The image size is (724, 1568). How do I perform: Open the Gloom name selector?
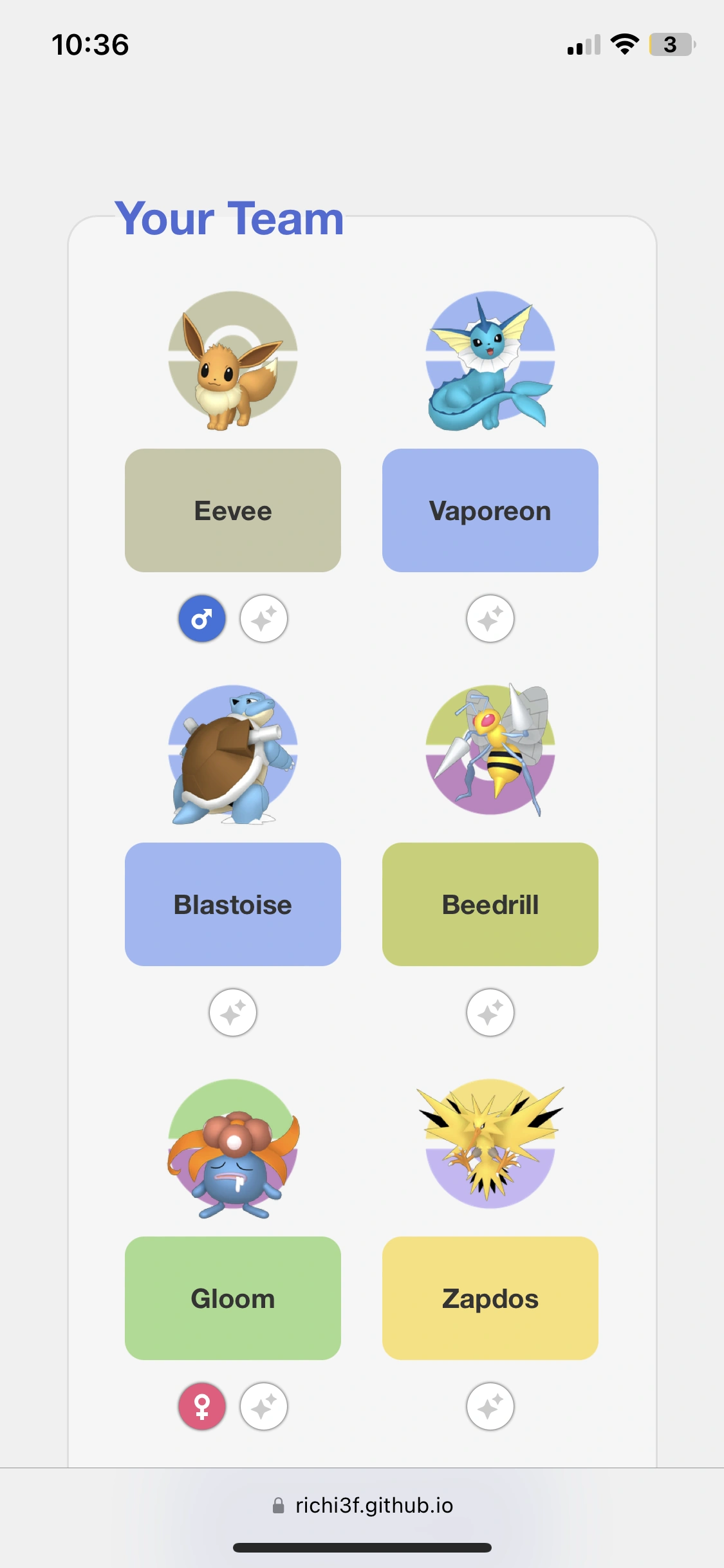coord(232,1299)
